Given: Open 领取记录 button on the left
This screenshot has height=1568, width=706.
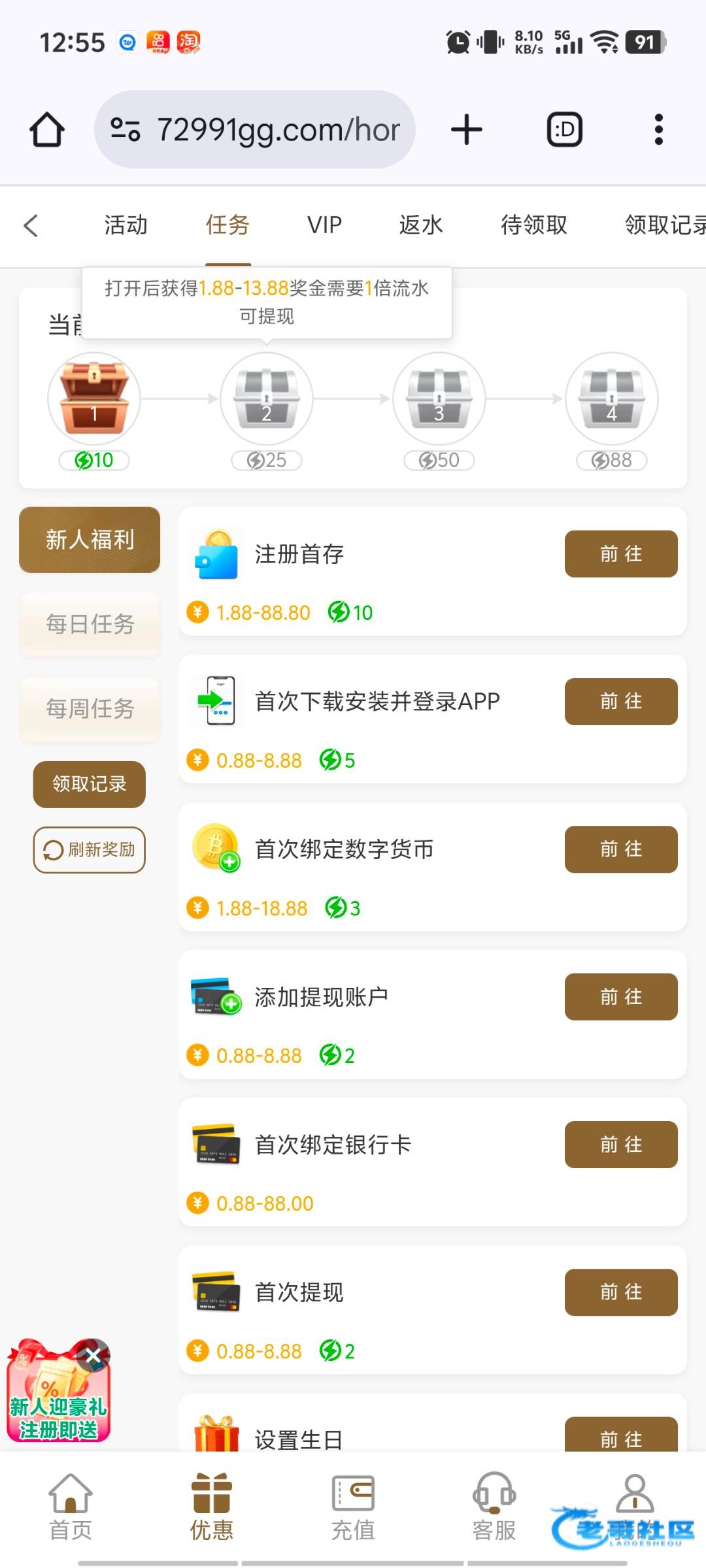Looking at the screenshot, I should pyautogui.click(x=90, y=784).
